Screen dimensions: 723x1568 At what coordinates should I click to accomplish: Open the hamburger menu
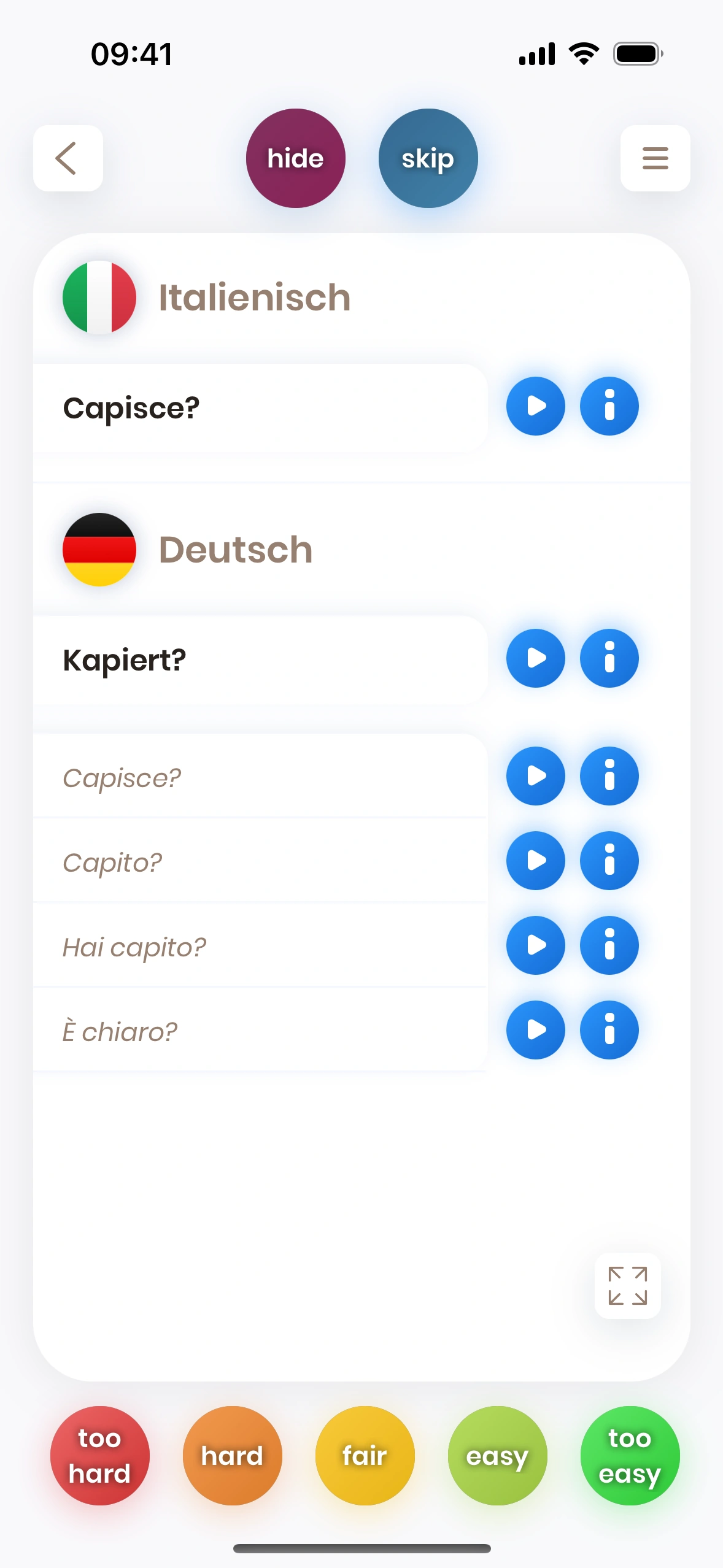point(655,158)
